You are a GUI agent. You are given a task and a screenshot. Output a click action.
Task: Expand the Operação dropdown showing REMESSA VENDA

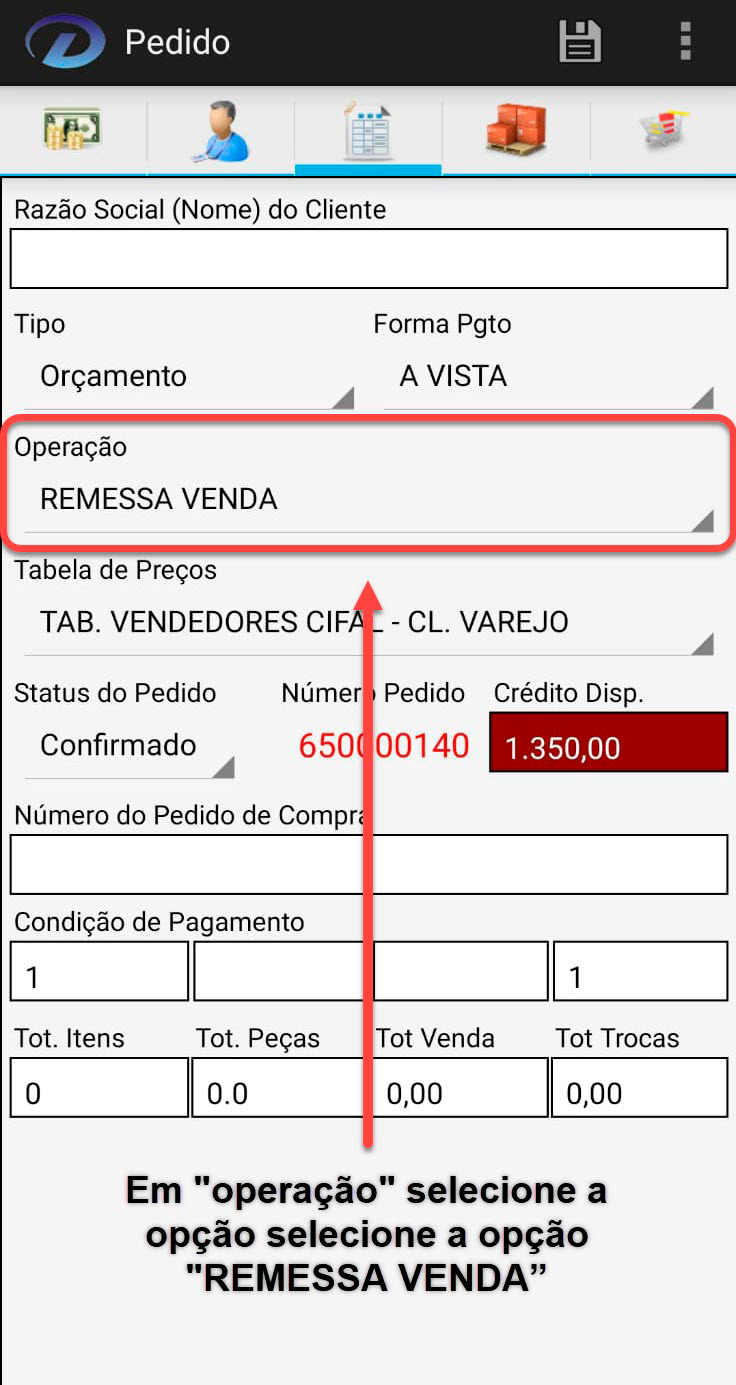(x=368, y=499)
